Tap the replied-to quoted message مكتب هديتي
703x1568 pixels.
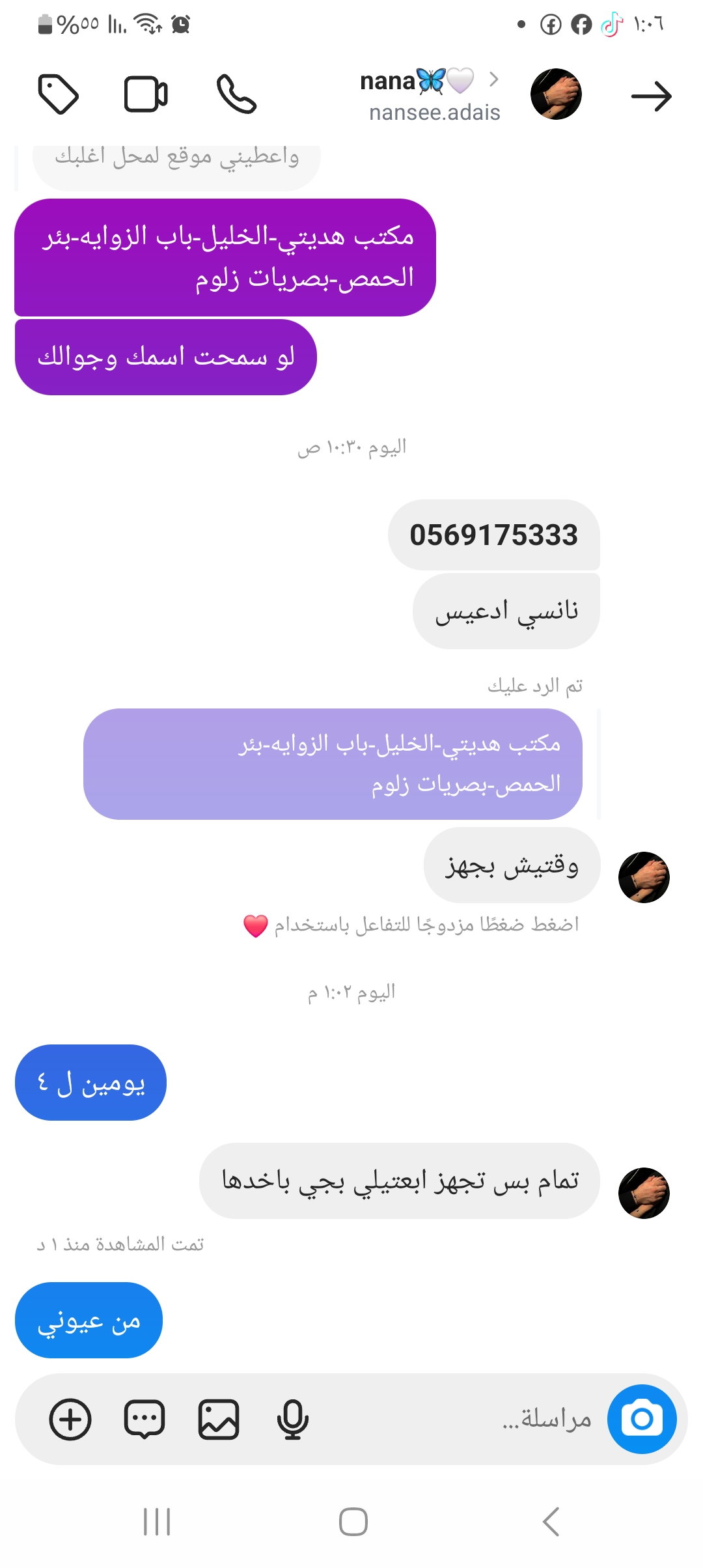coord(333,764)
